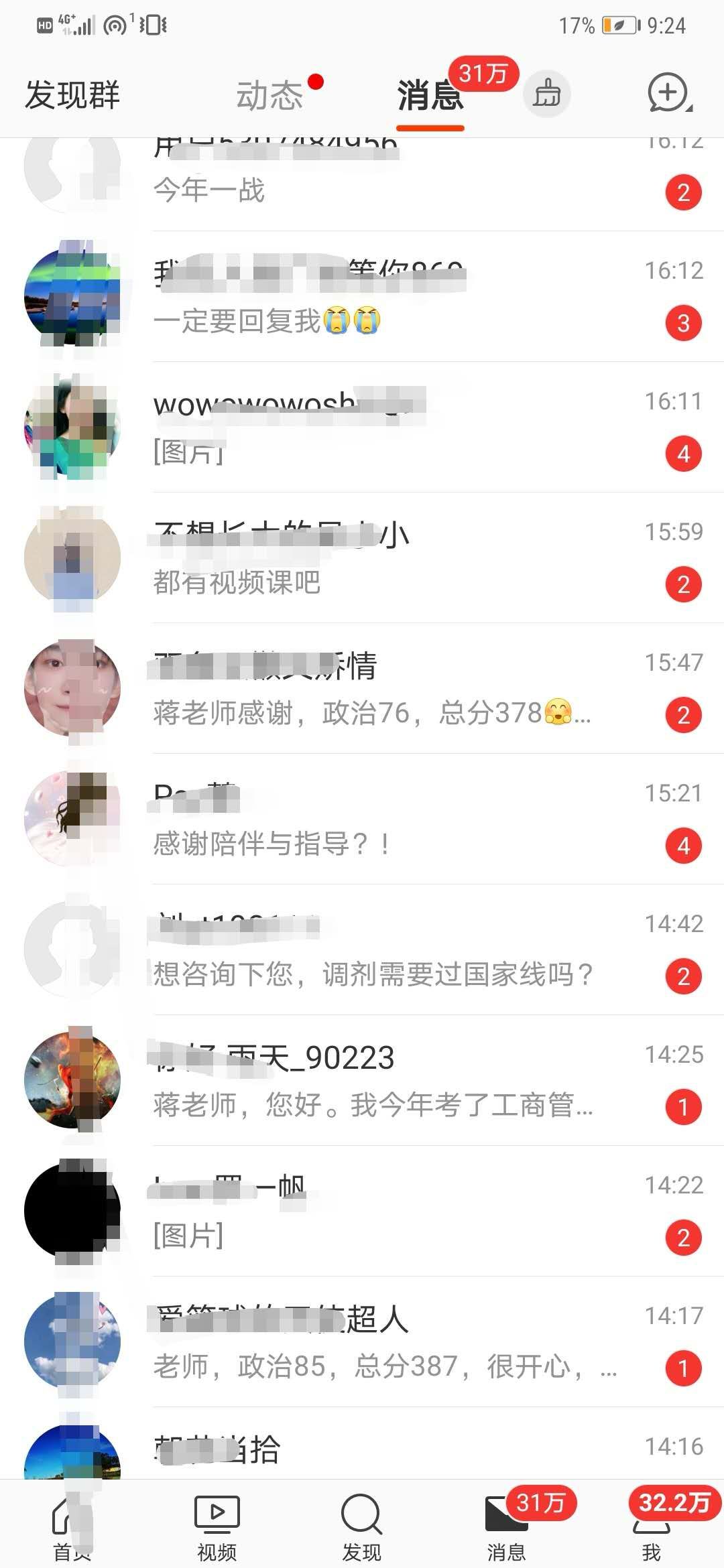The width and height of the screenshot is (724, 1568).
Task: Select the 消息 top tab
Action: (430, 94)
